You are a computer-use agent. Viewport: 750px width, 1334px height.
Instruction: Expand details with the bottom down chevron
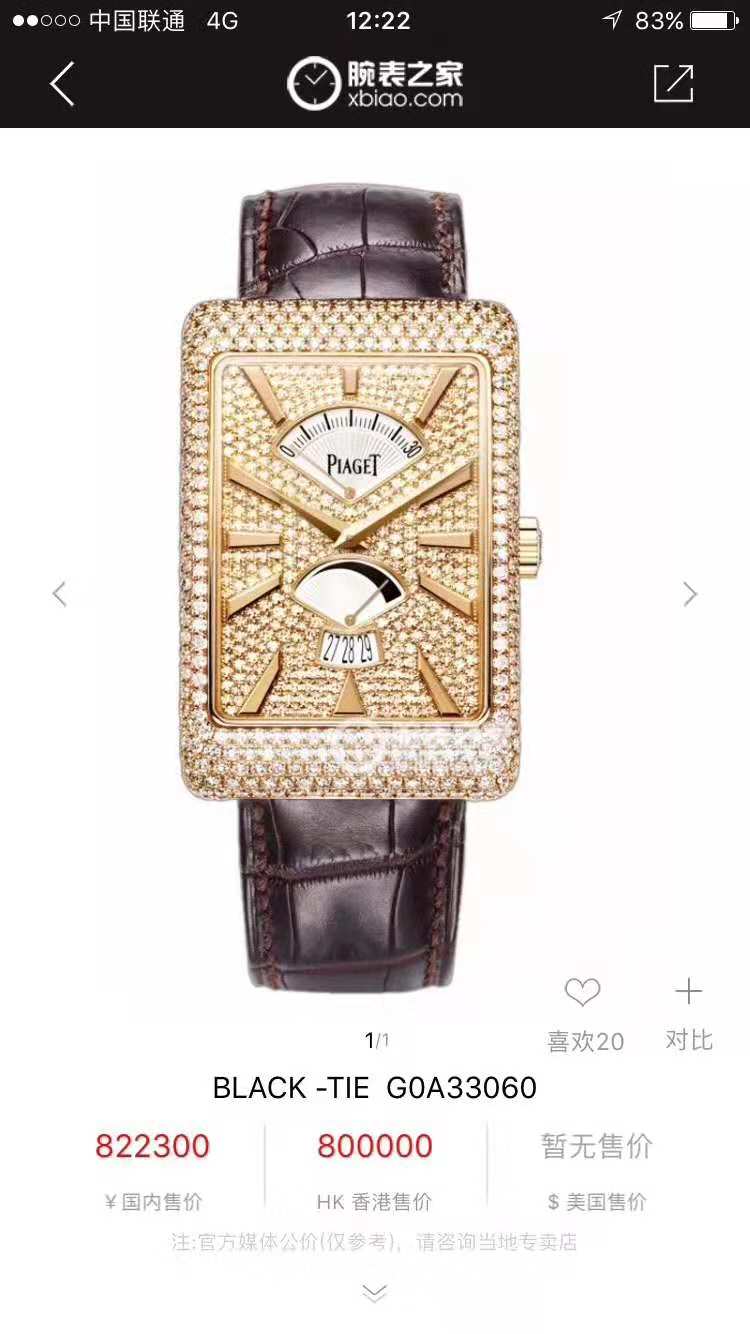[374, 1294]
